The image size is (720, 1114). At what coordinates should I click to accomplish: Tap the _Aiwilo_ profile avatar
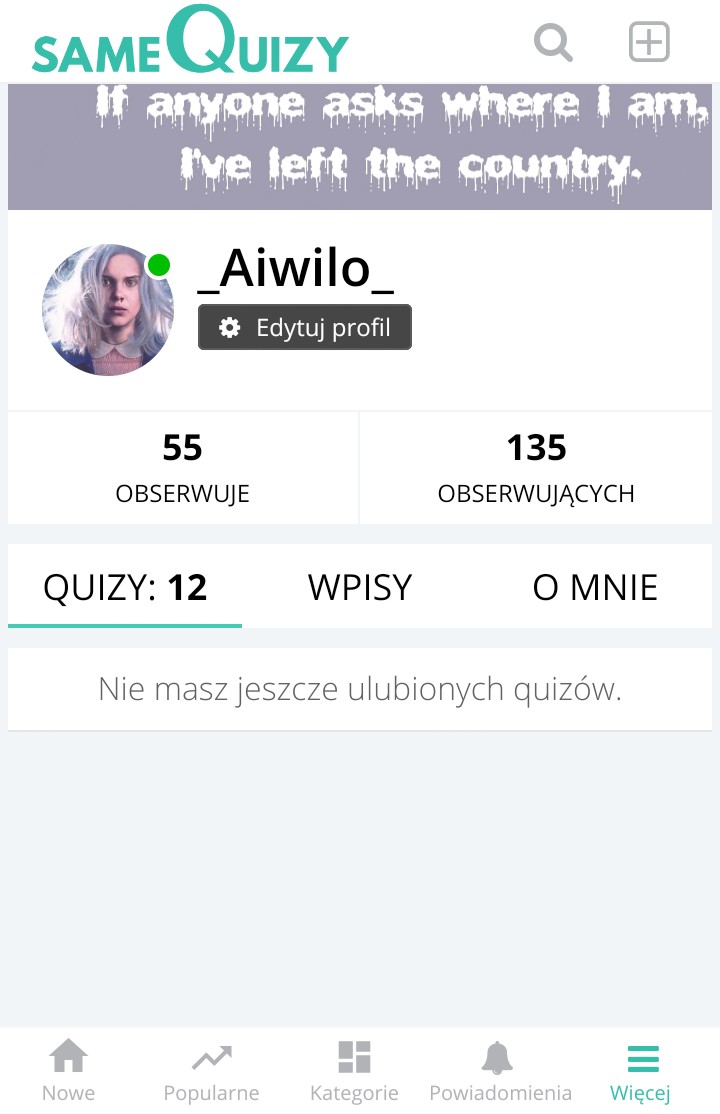point(108,310)
